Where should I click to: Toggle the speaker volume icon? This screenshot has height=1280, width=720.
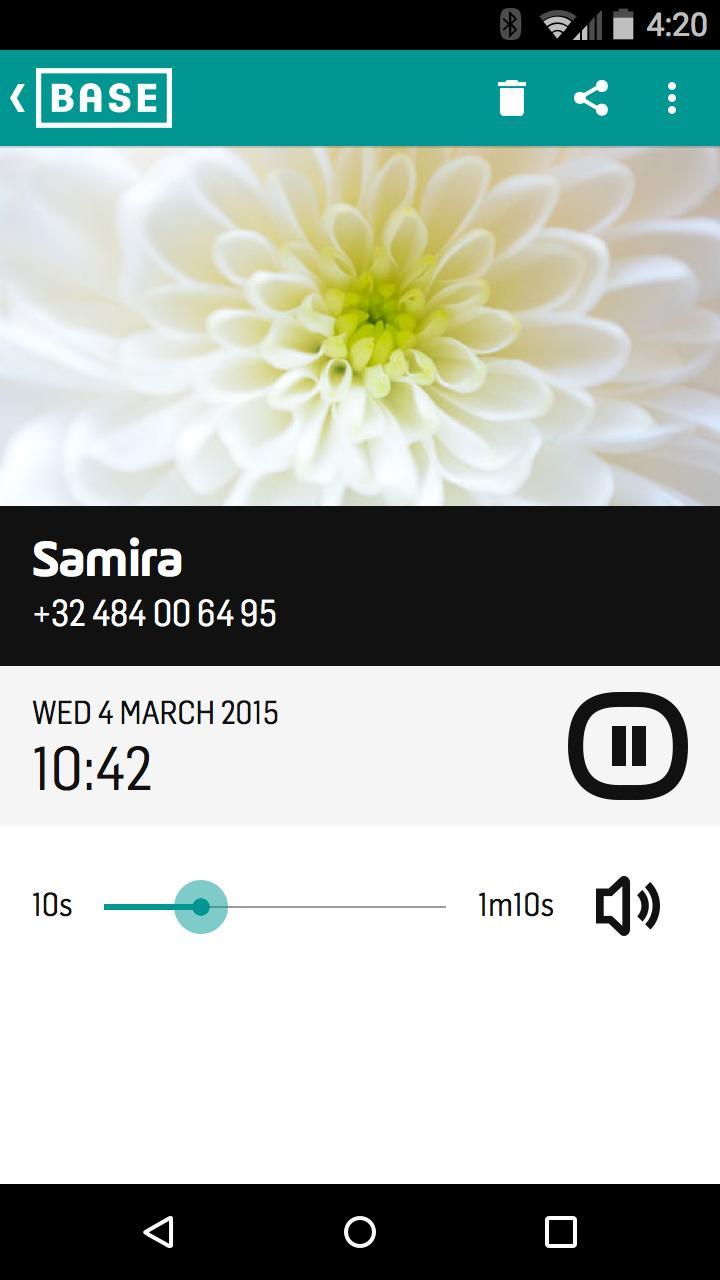[x=627, y=906]
